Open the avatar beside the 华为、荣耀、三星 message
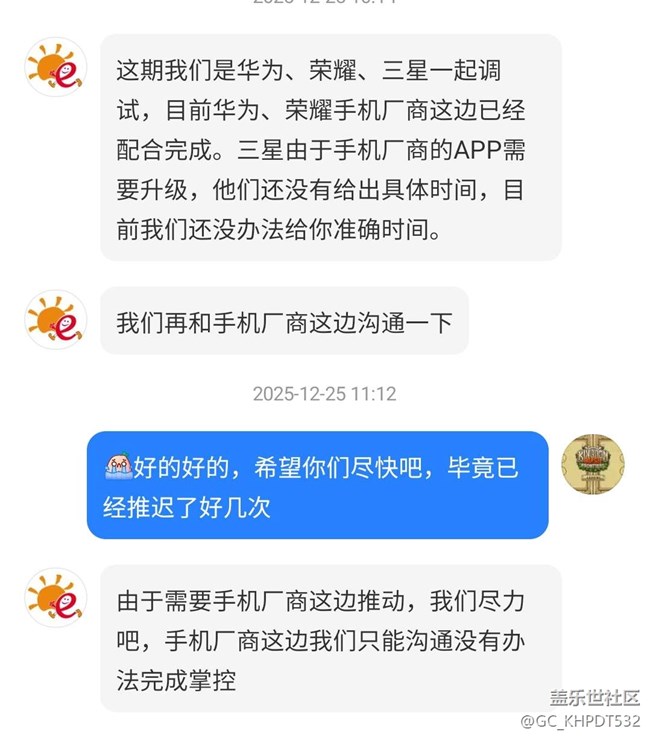This screenshot has width=650, height=743. (55, 66)
